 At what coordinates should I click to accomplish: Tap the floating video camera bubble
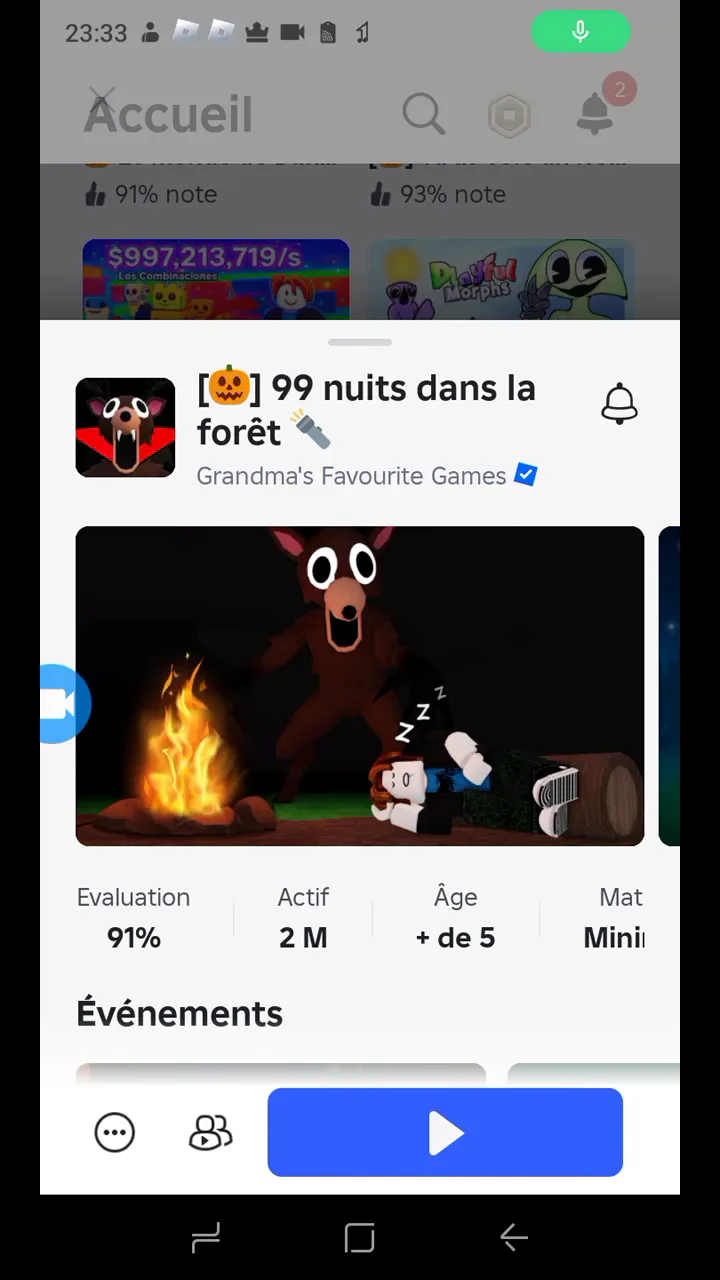tap(60, 704)
